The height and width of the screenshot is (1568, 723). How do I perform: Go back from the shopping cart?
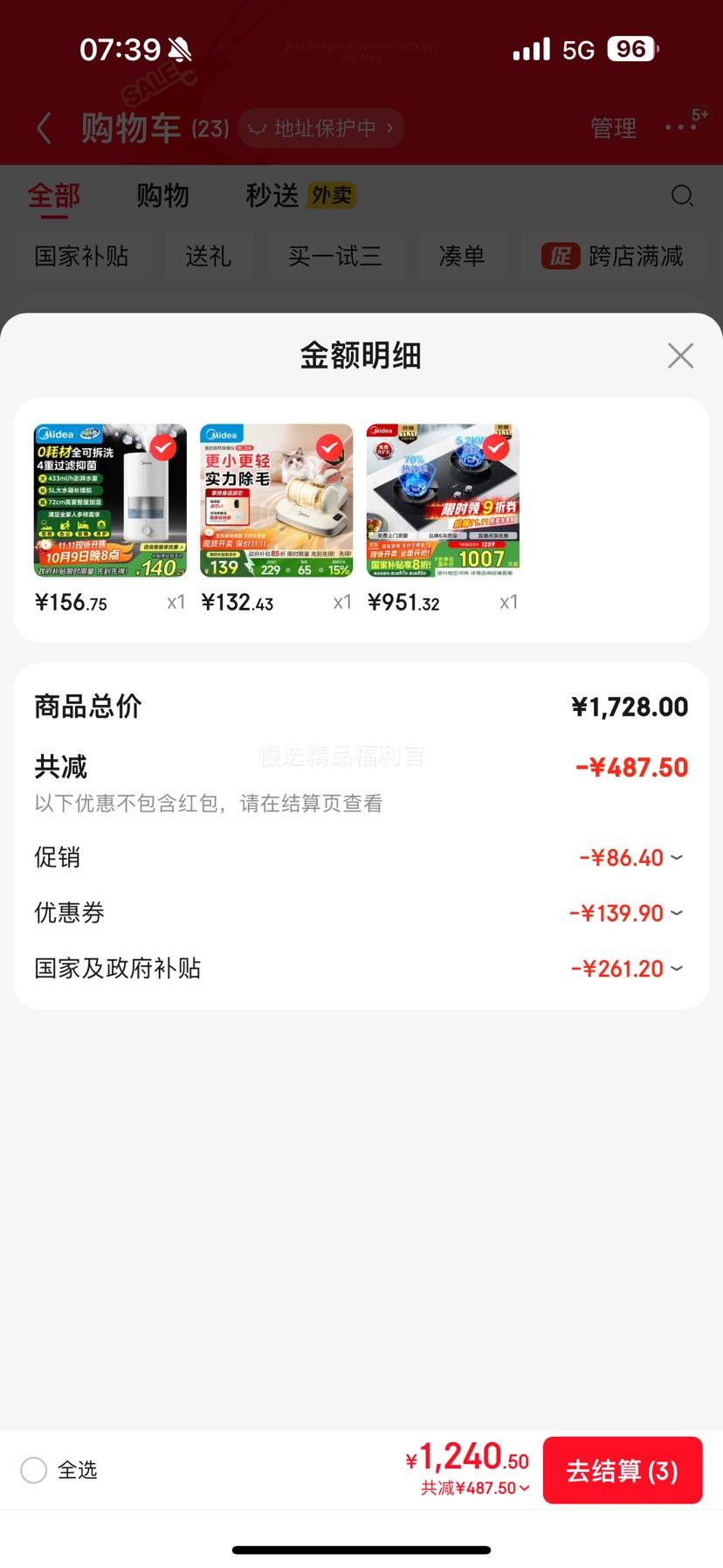click(45, 128)
